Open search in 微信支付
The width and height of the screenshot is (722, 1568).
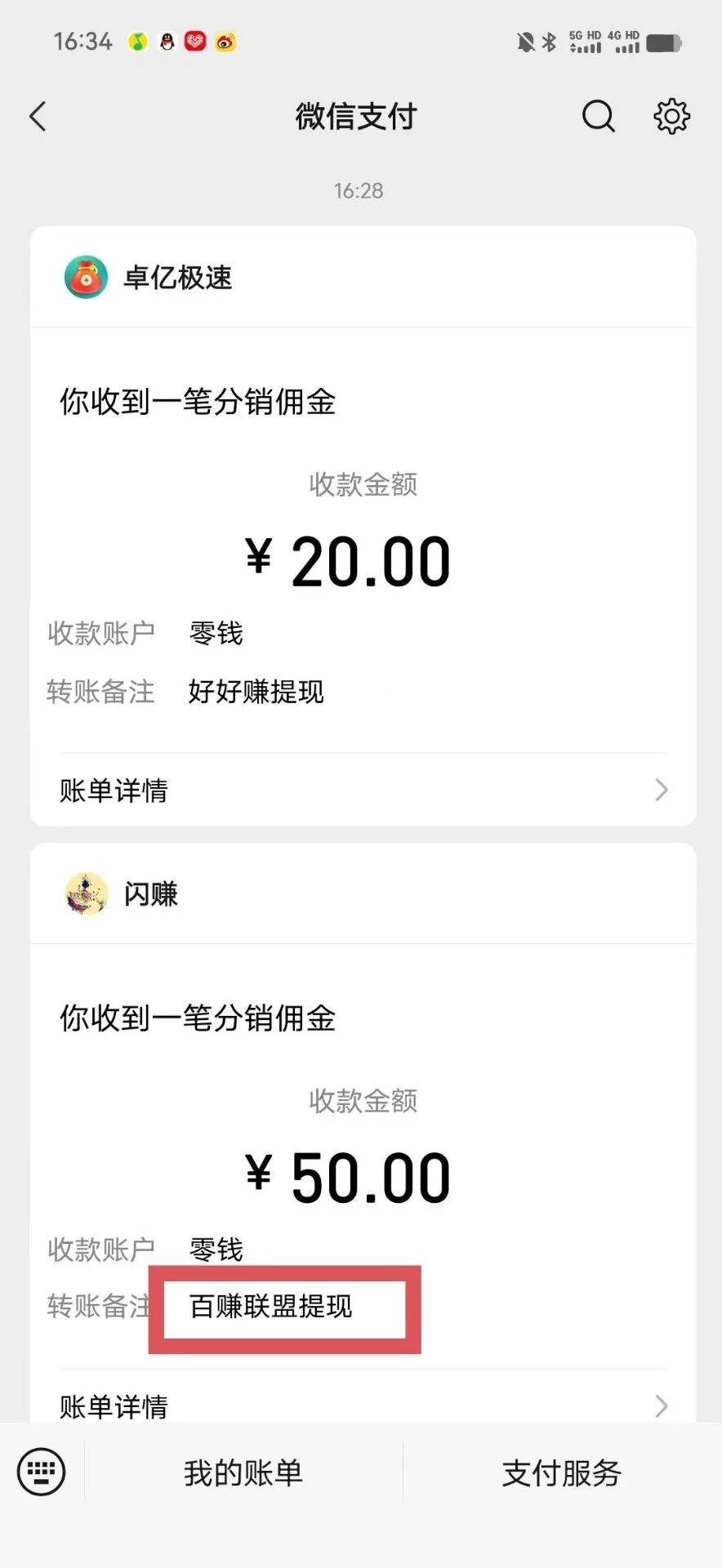point(598,117)
